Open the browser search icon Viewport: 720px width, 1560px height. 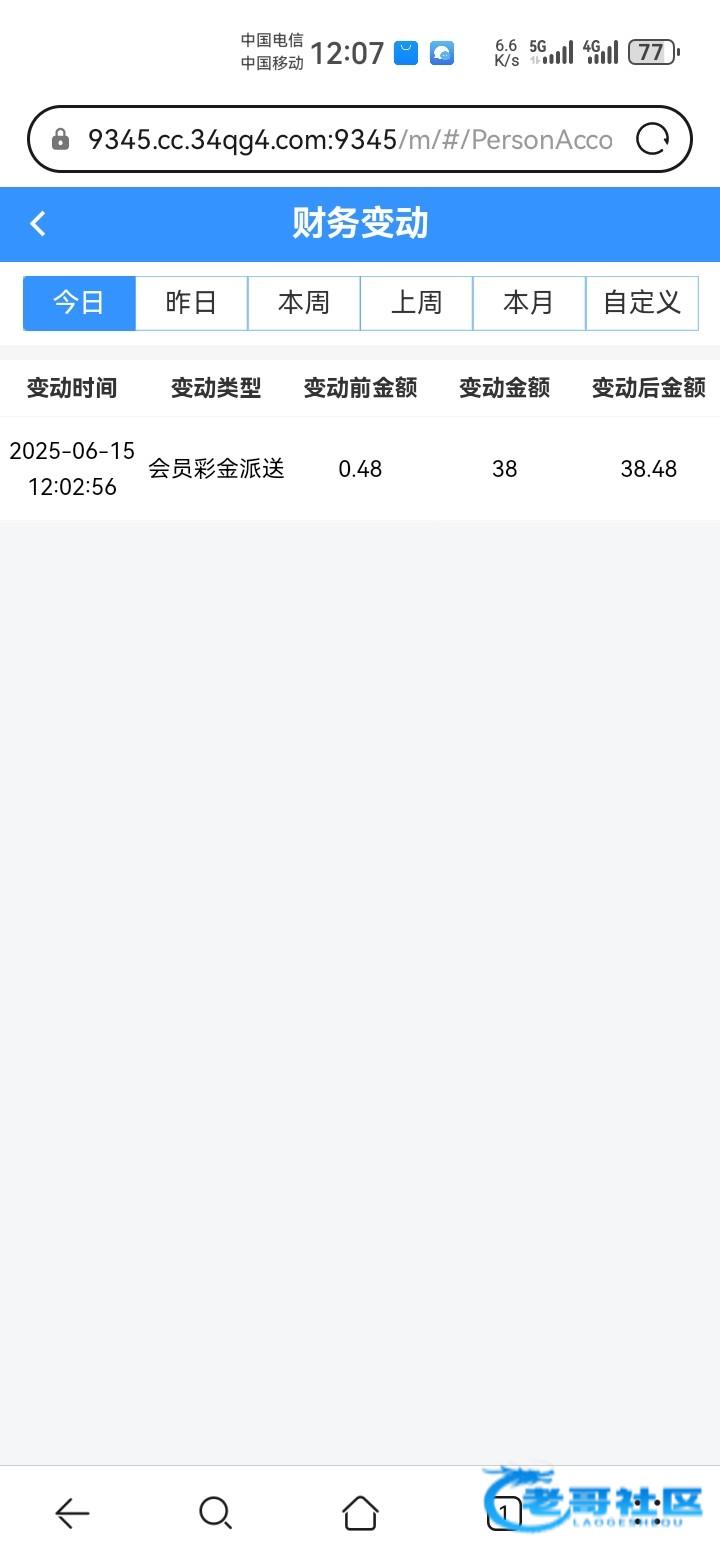216,1513
